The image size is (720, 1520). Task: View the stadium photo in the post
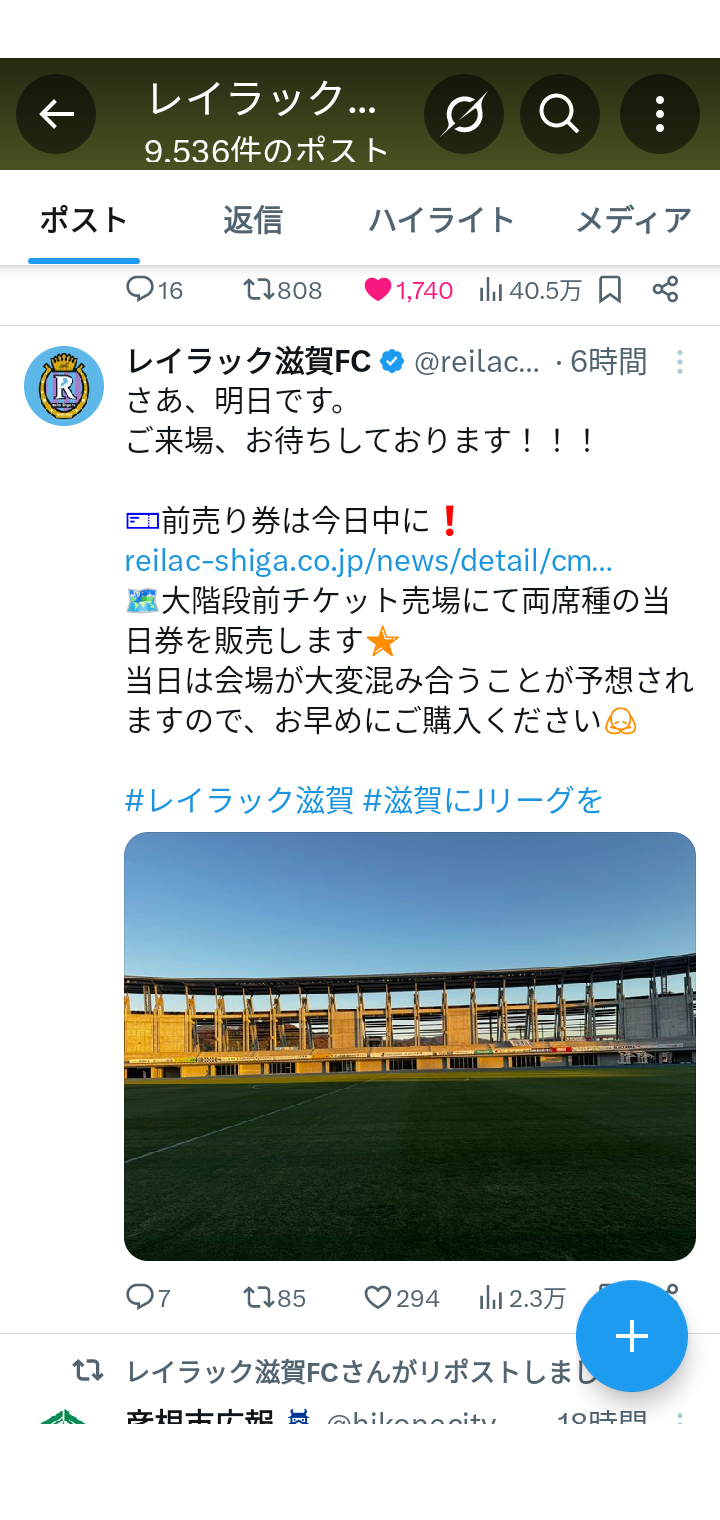409,1046
